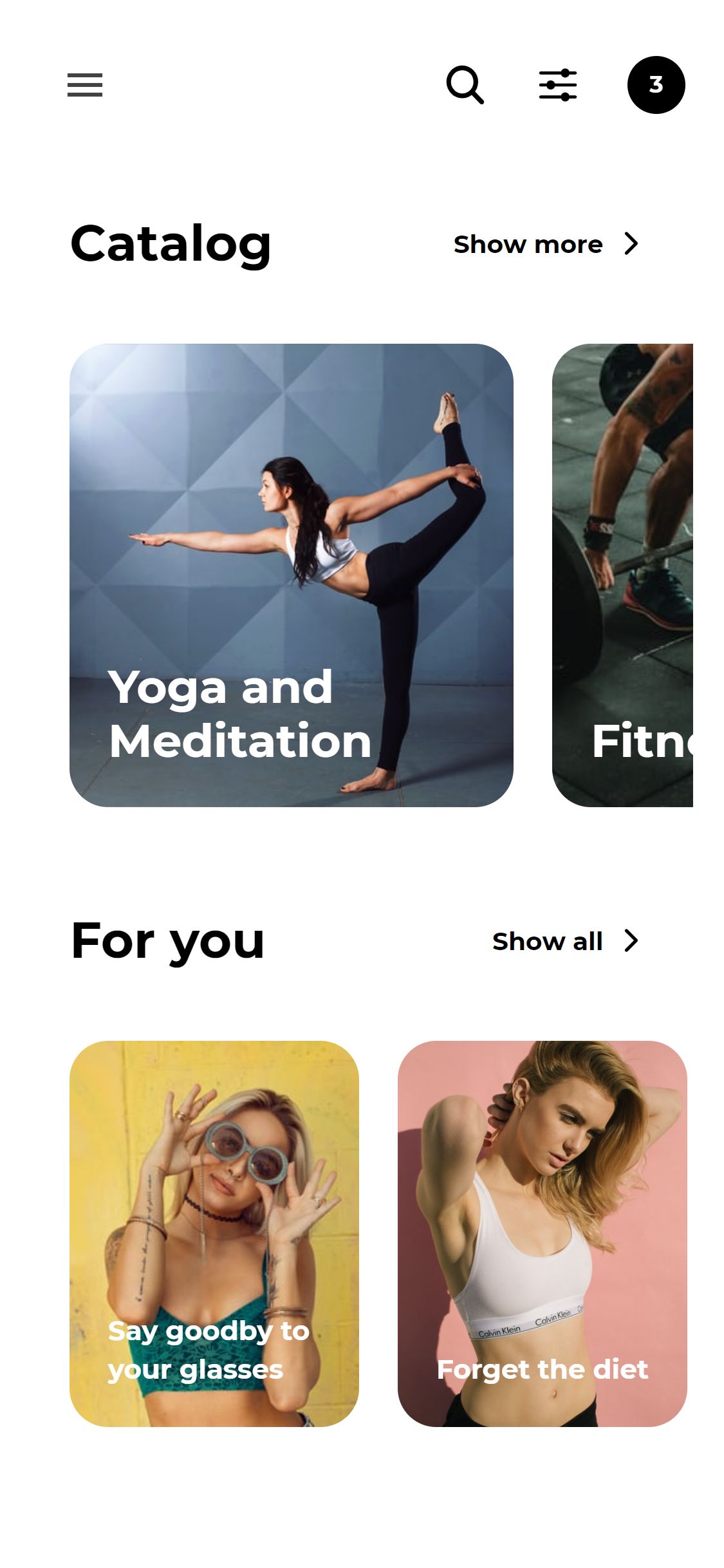This screenshot has height=1568, width=724.
Task: Tap the search magnifier icon
Action: [465, 85]
